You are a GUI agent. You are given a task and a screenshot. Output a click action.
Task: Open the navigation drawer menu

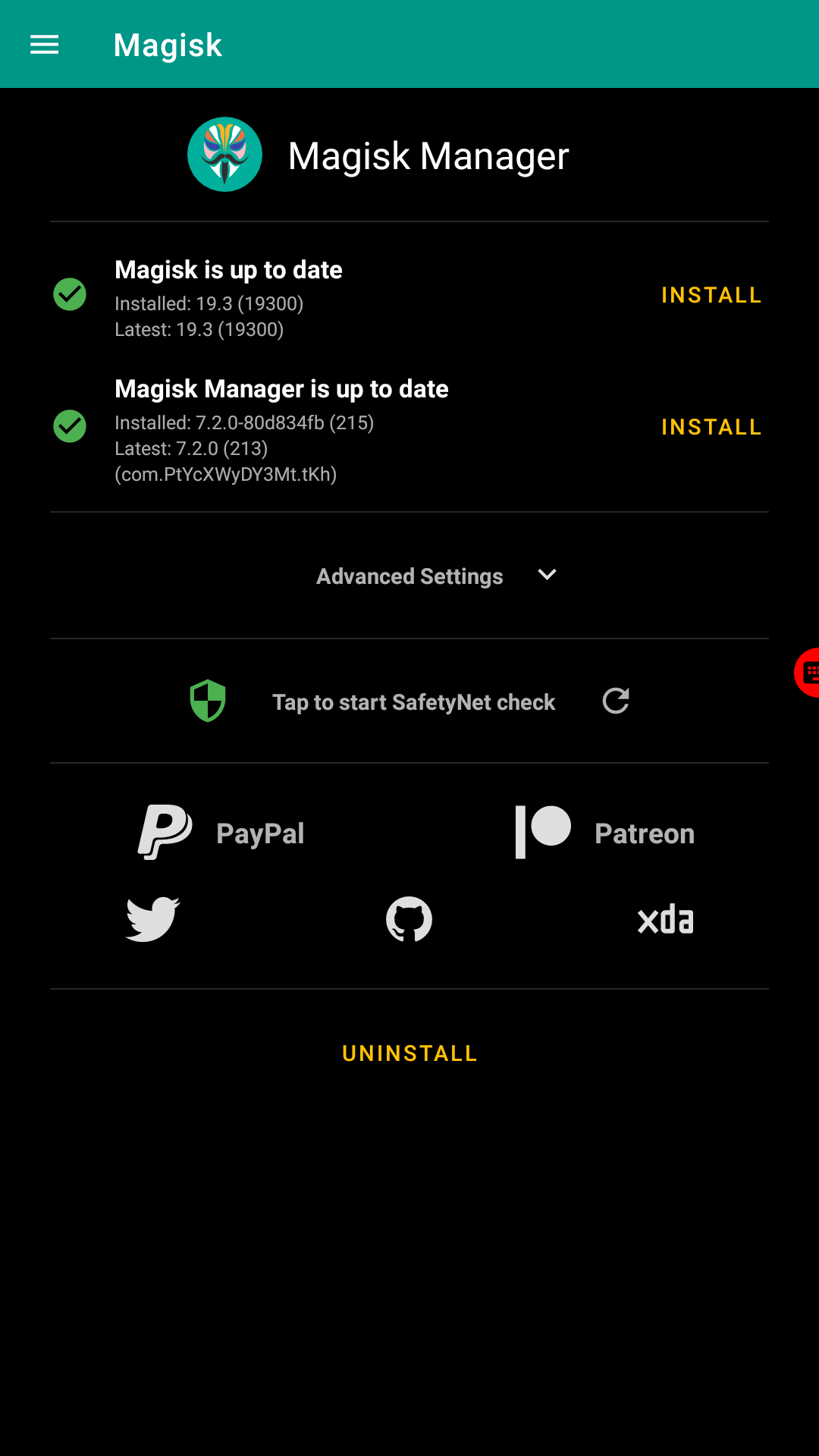tap(43, 44)
